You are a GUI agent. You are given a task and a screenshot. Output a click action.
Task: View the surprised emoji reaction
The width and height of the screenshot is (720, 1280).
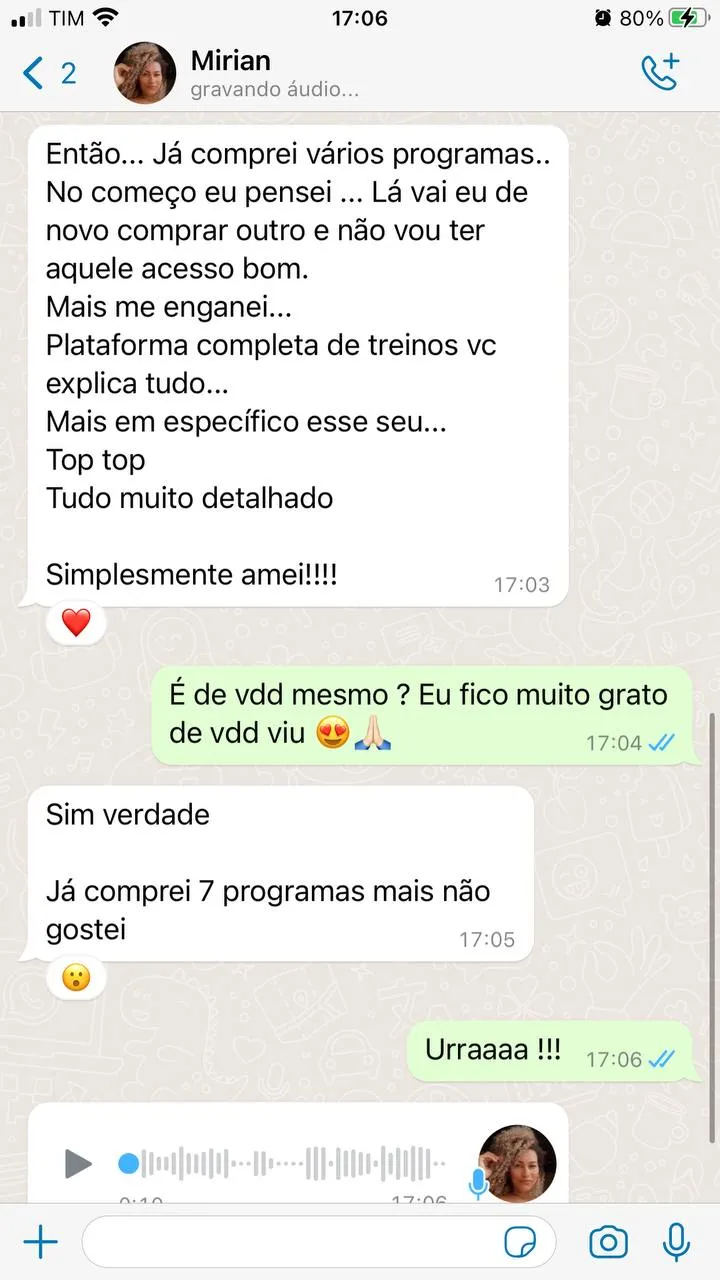tap(76, 977)
